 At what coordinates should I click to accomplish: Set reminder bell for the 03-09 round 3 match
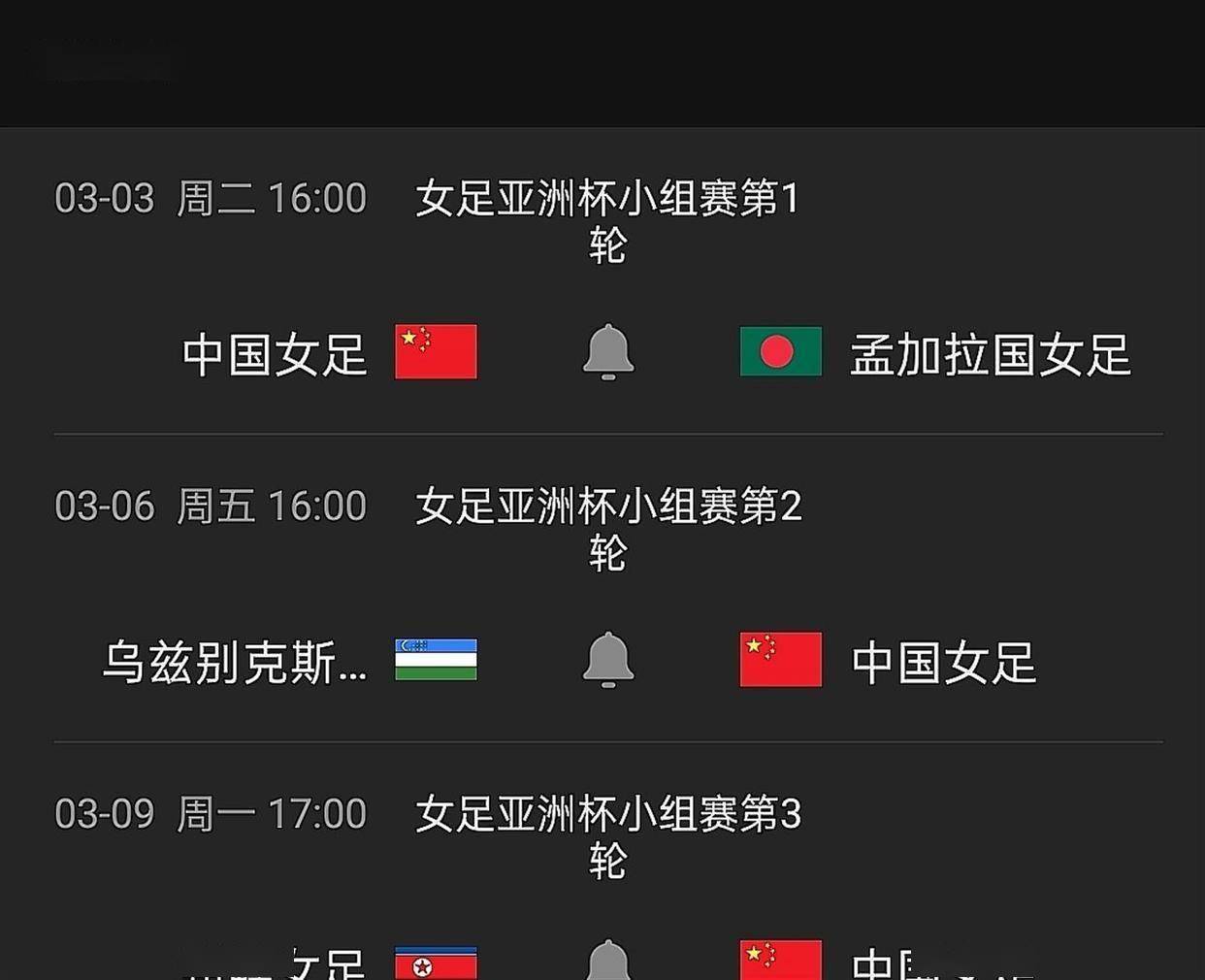pos(608,961)
